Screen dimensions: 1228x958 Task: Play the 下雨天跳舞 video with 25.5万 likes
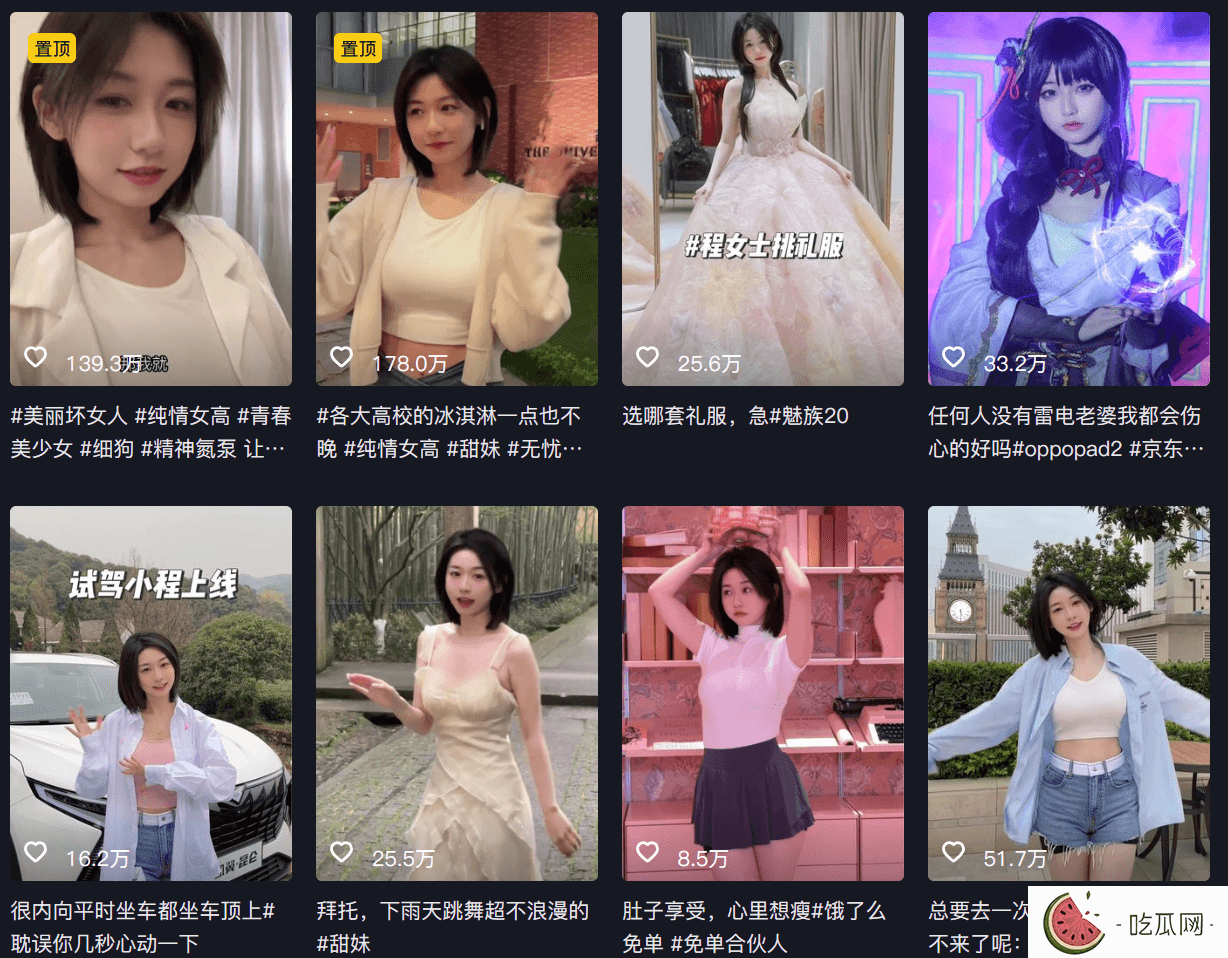tap(457, 692)
